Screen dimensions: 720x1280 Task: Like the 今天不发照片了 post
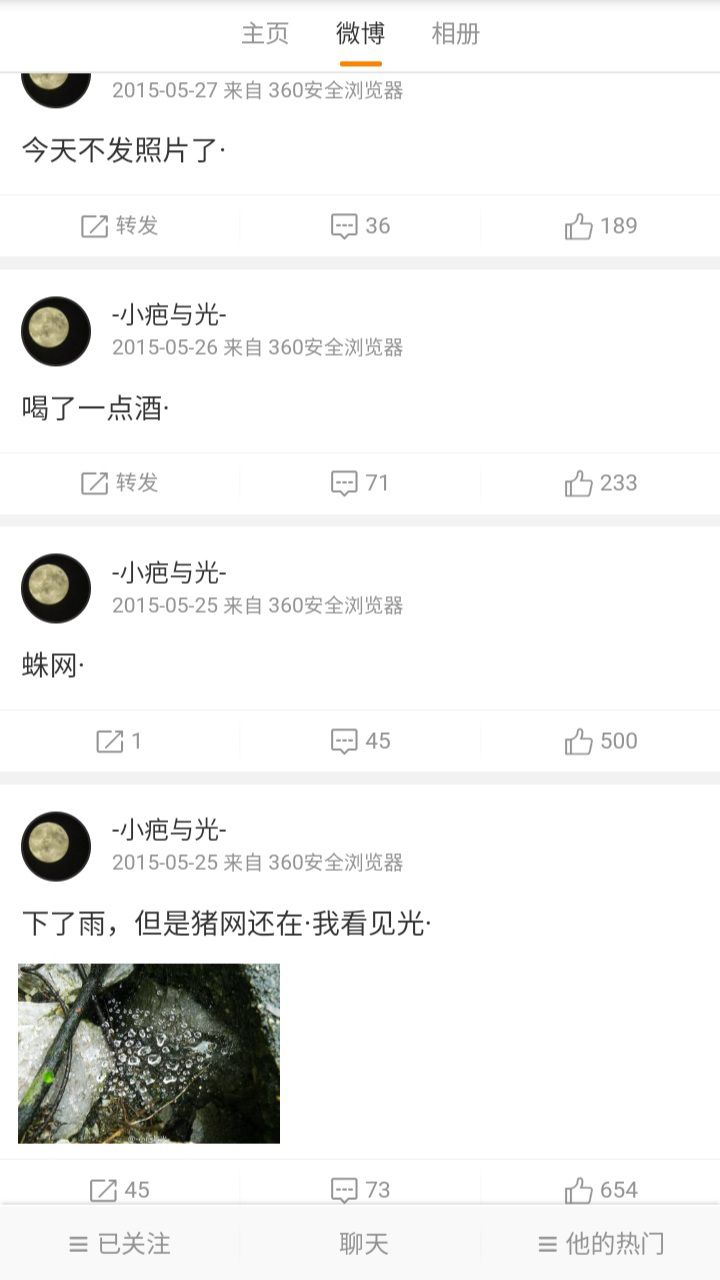pyautogui.click(x=600, y=226)
